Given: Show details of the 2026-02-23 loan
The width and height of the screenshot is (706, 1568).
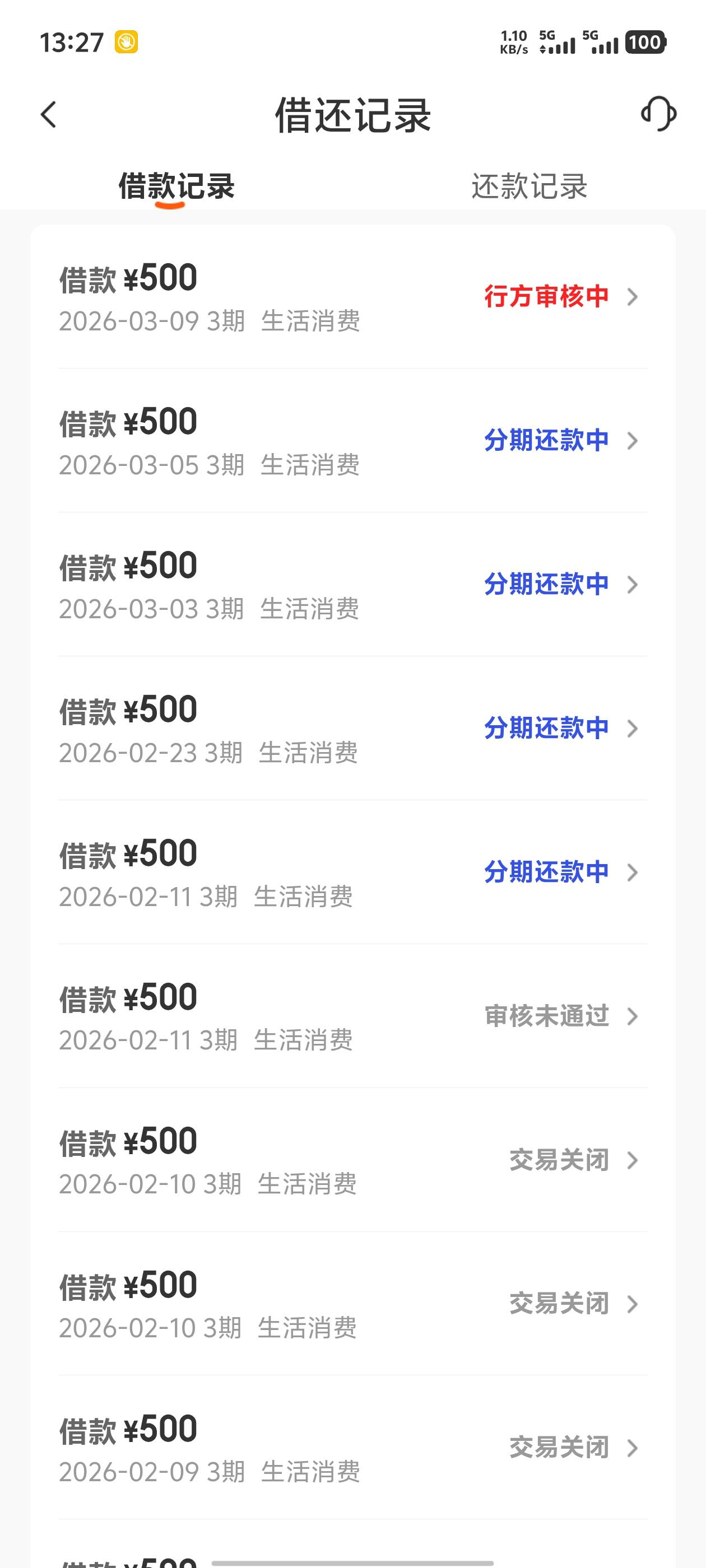Looking at the screenshot, I should tap(352, 729).
